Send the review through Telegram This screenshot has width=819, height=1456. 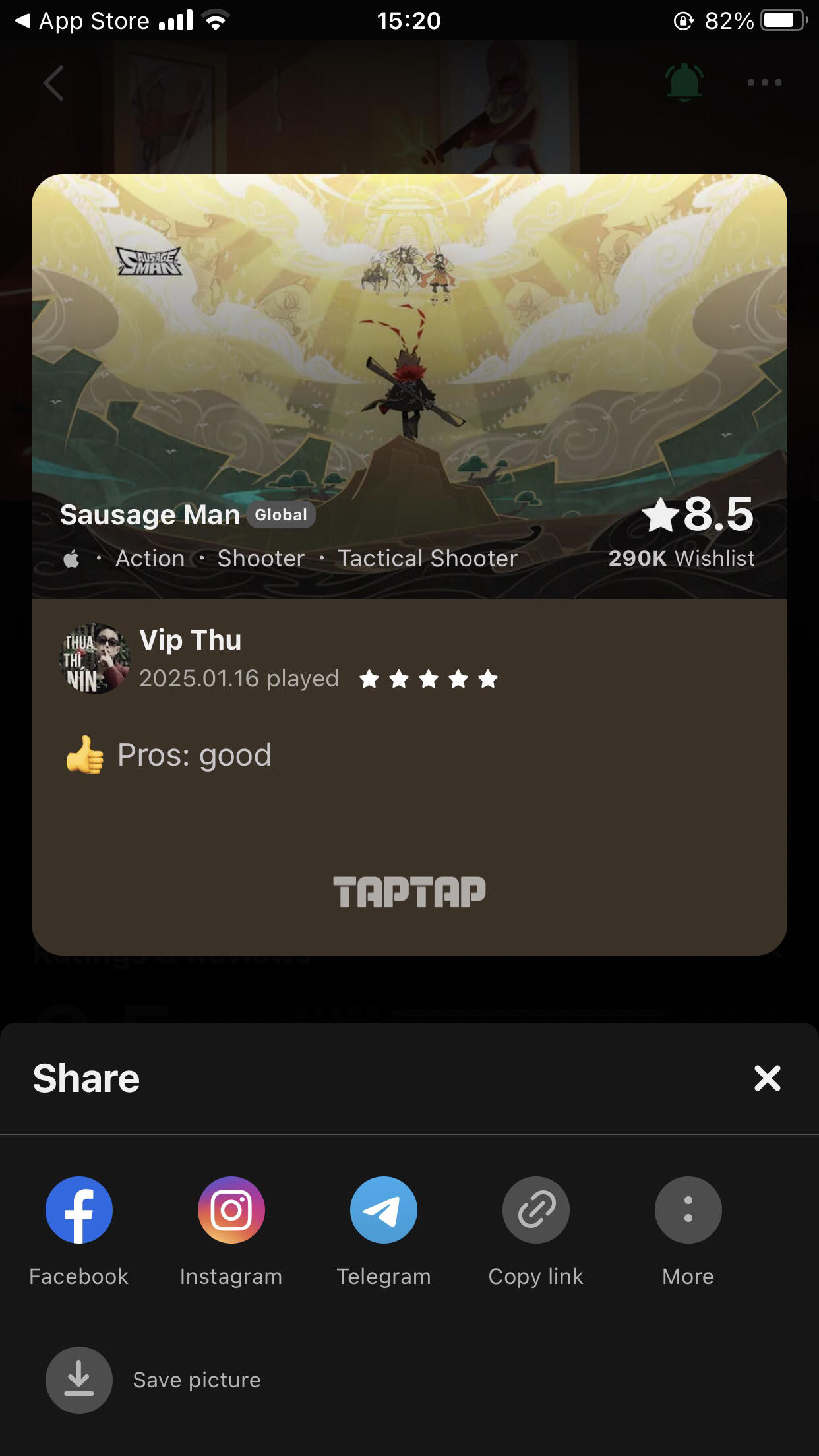click(384, 1210)
